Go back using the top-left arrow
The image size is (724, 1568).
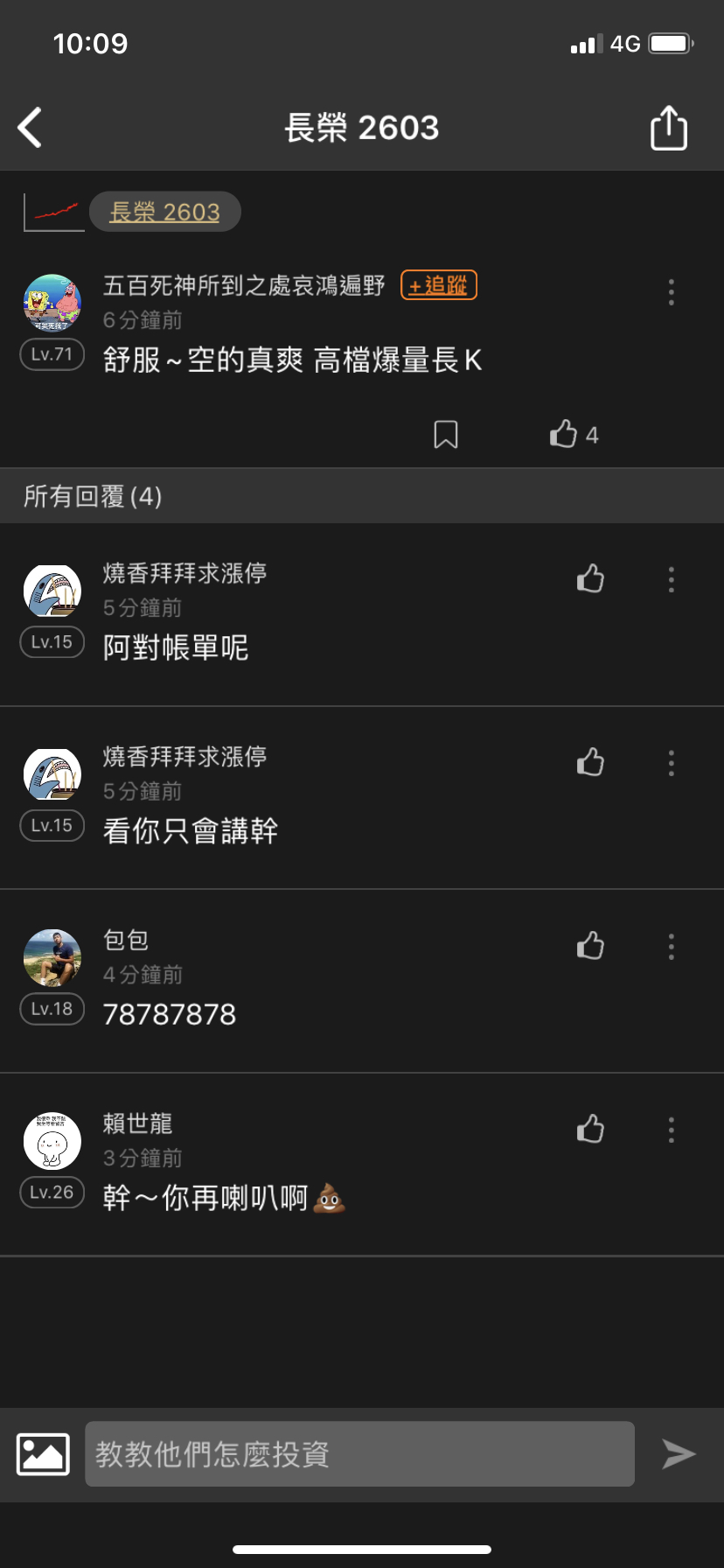(31, 128)
